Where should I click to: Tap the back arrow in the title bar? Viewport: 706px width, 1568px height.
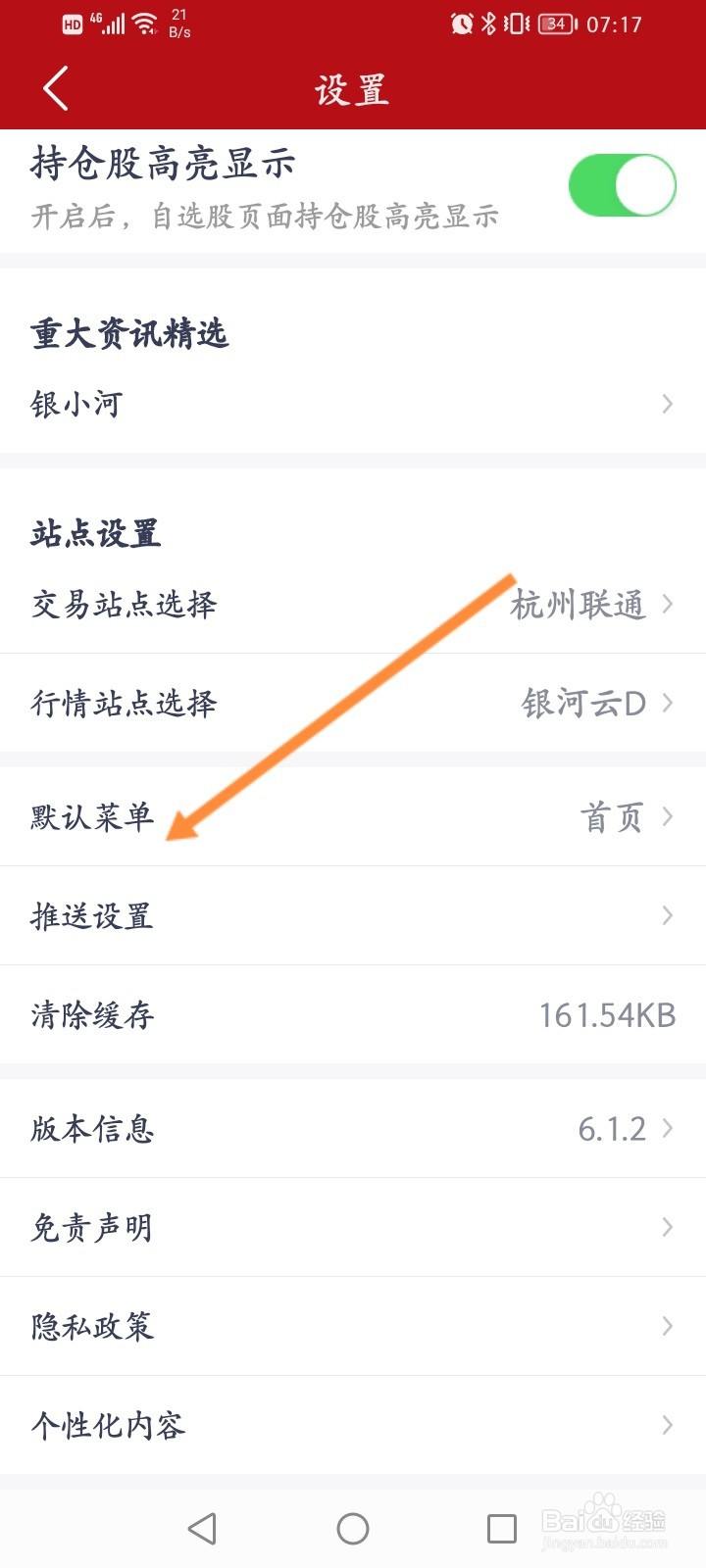coord(54,87)
